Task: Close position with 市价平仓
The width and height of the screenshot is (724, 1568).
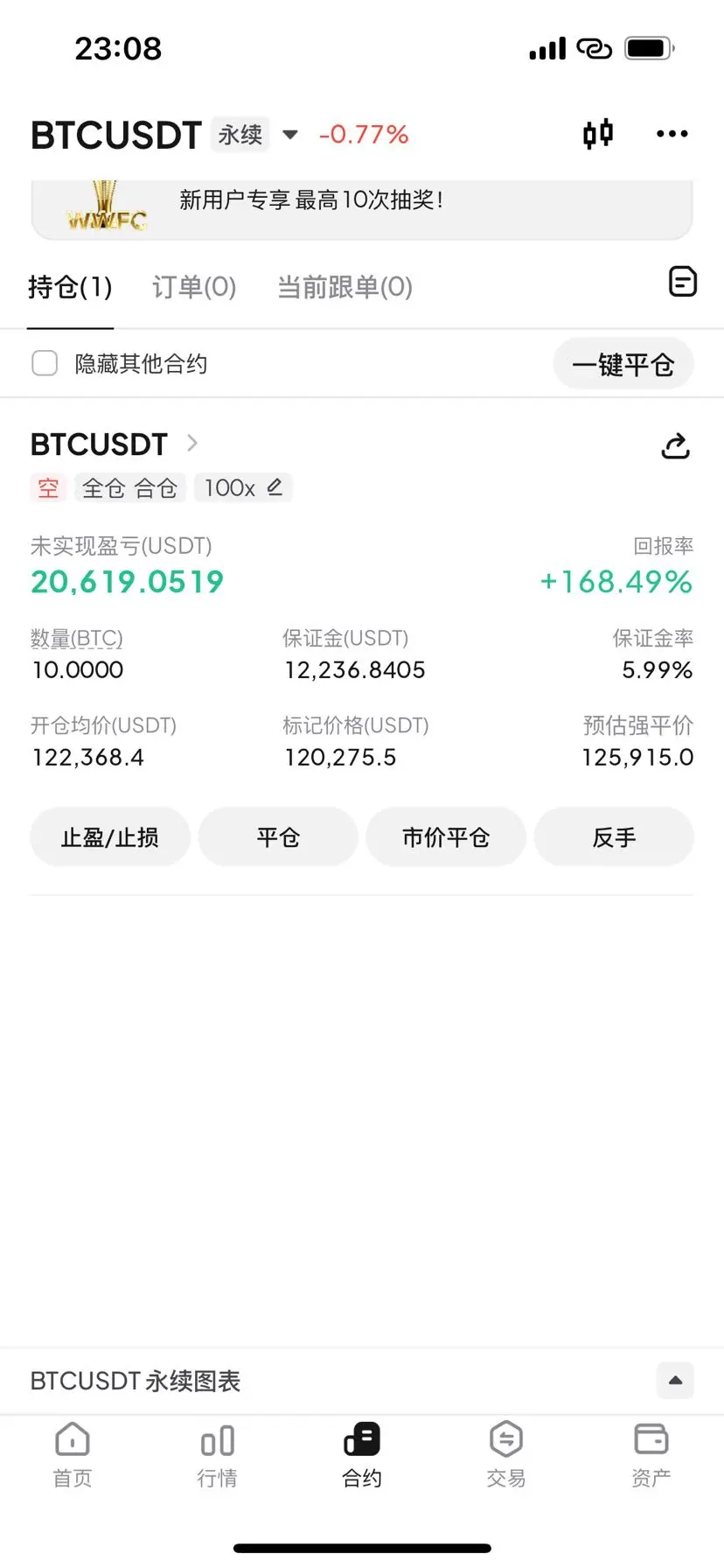Action: (446, 837)
